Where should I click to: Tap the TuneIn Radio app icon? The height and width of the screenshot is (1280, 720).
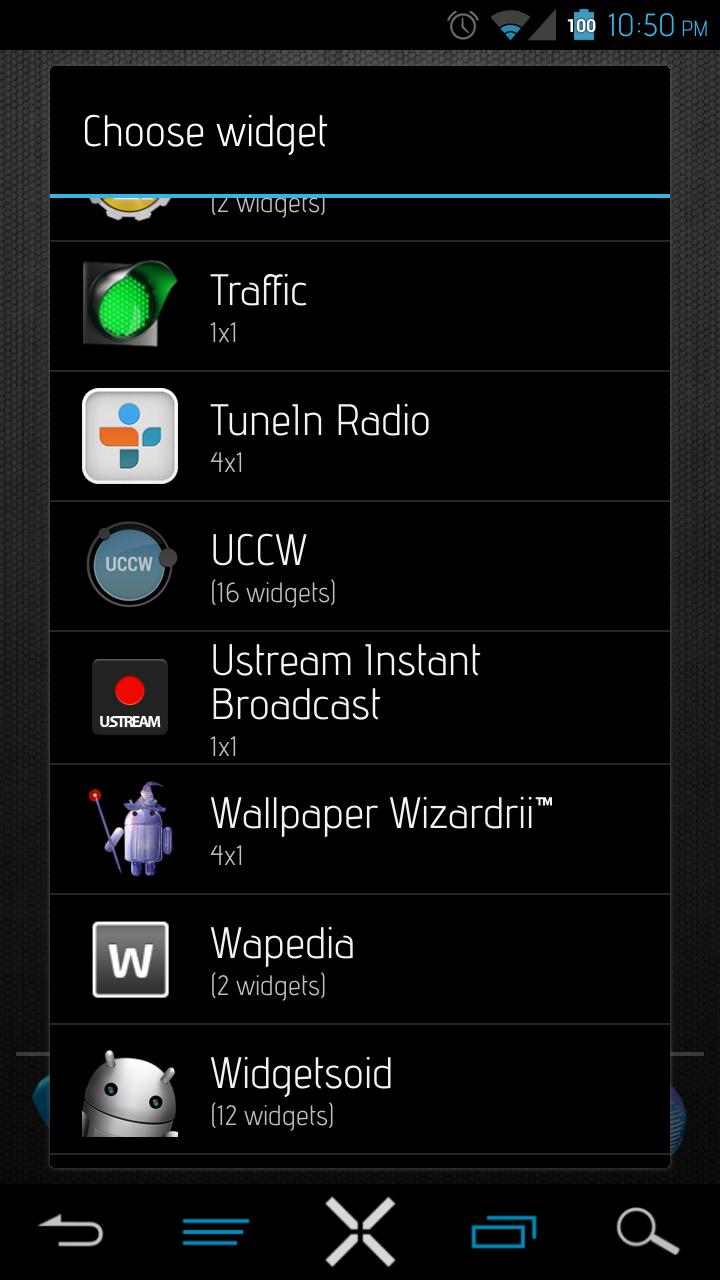129,436
